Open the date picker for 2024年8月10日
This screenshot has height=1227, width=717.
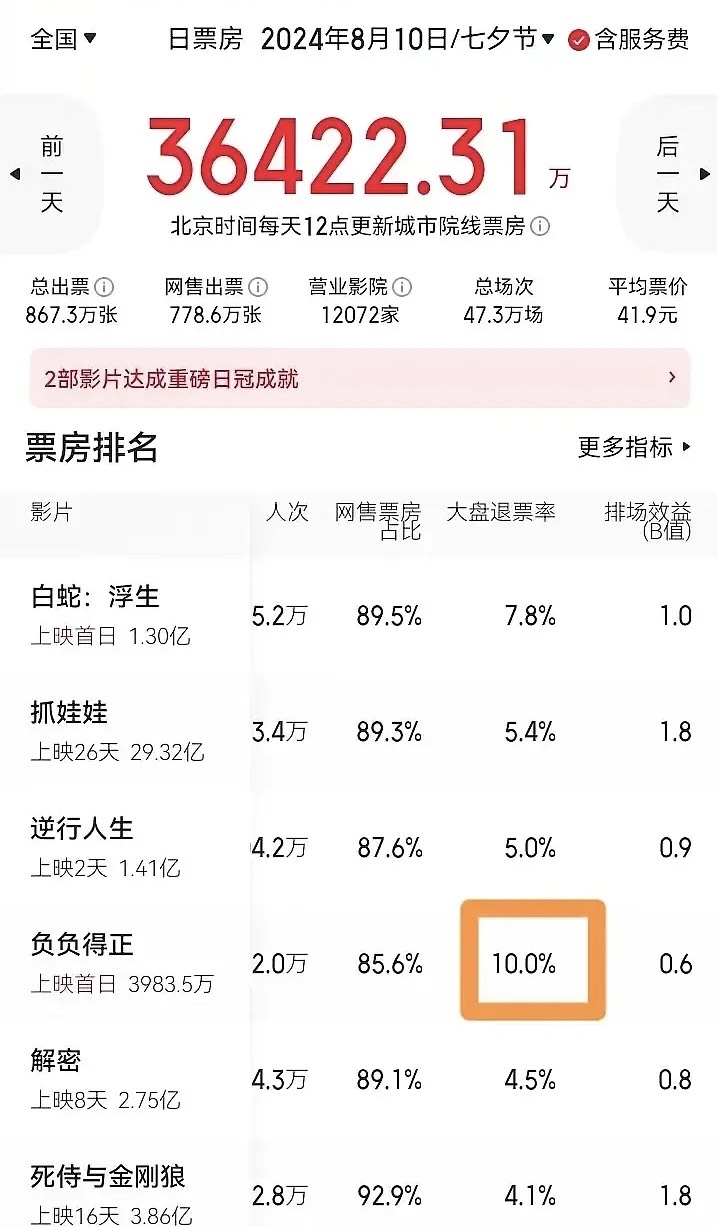(407, 40)
